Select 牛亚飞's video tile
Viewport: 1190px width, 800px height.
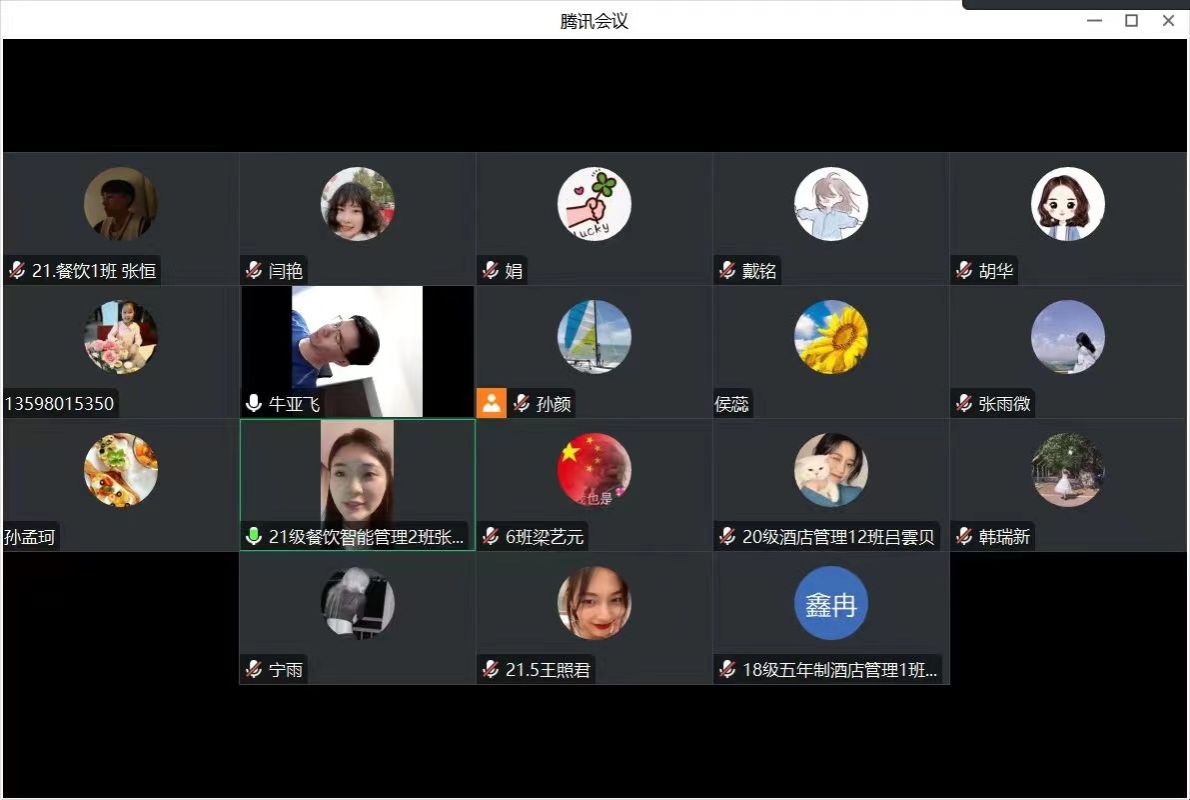(357, 351)
